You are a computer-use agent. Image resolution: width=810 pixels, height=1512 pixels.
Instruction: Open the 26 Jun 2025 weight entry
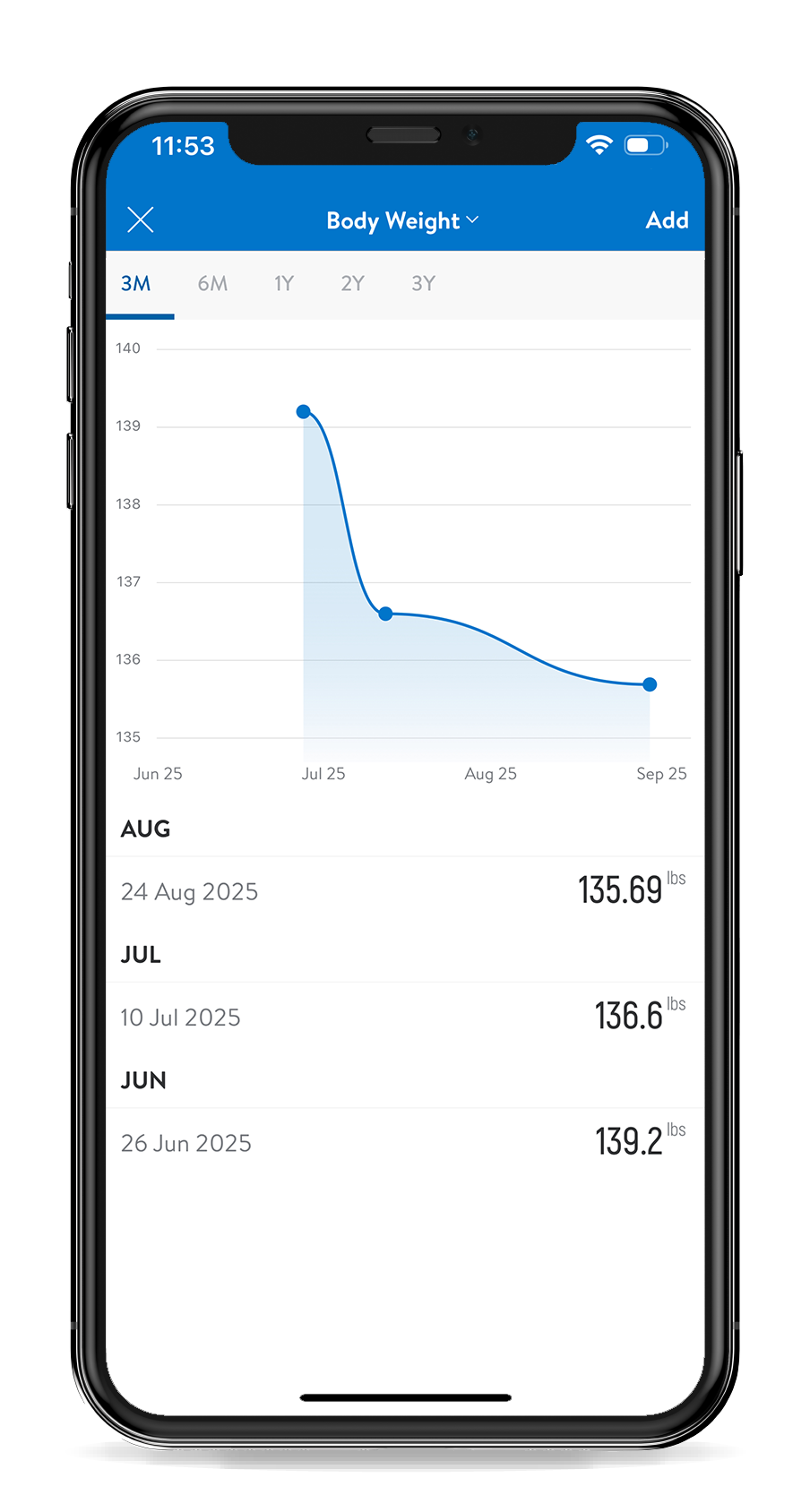coord(404,1142)
